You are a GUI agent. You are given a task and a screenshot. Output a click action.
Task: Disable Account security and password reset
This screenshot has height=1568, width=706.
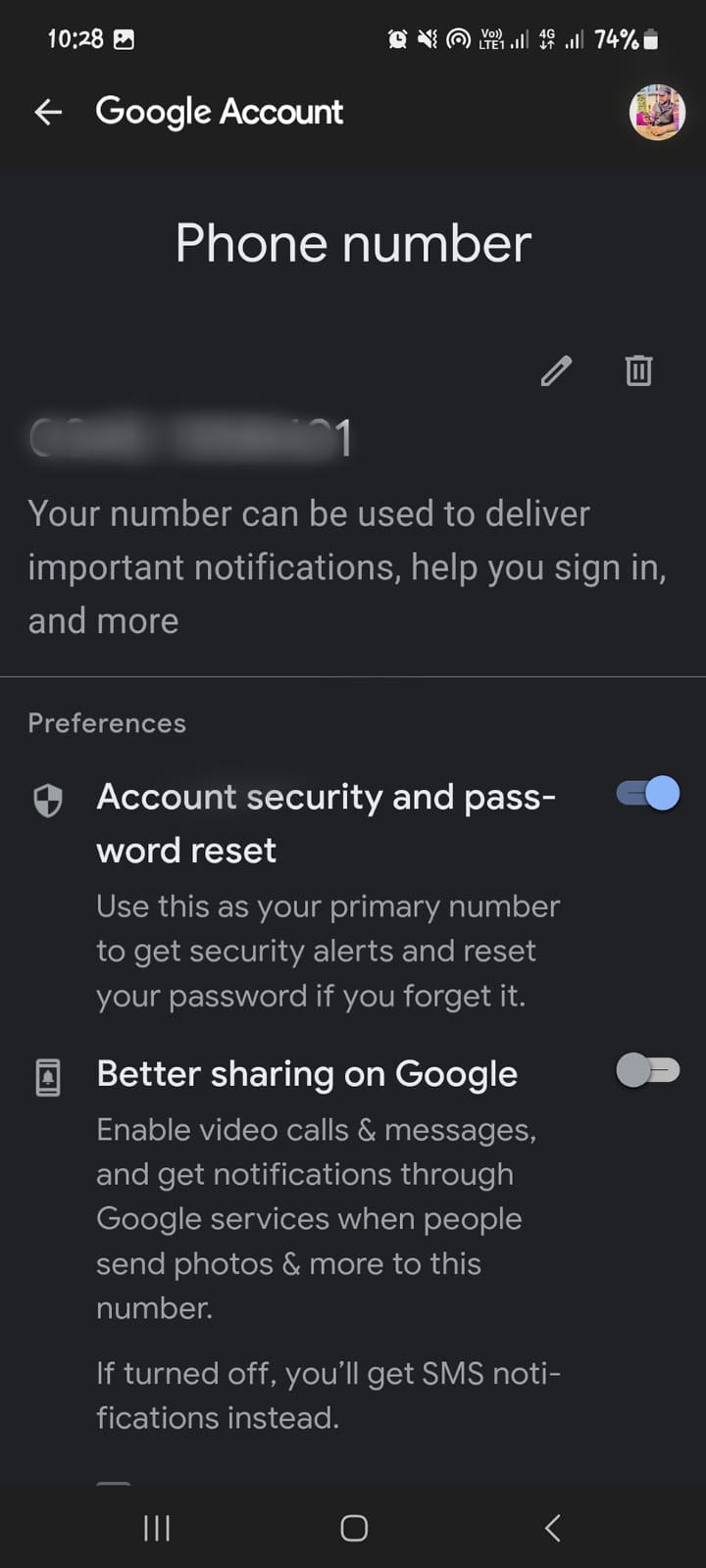pyautogui.click(x=648, y=794)
